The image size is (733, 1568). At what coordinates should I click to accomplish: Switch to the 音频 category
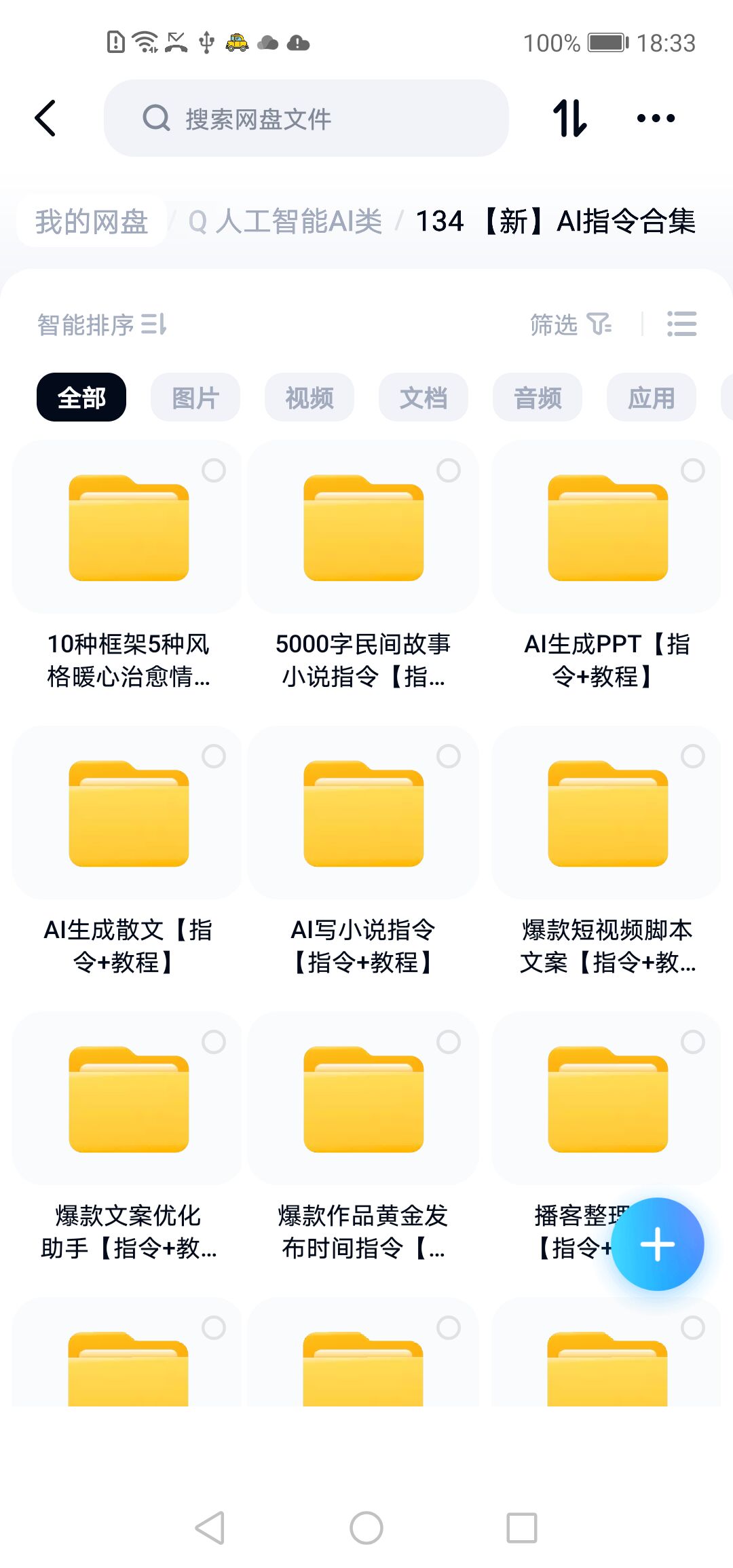[x=538, y=397]
